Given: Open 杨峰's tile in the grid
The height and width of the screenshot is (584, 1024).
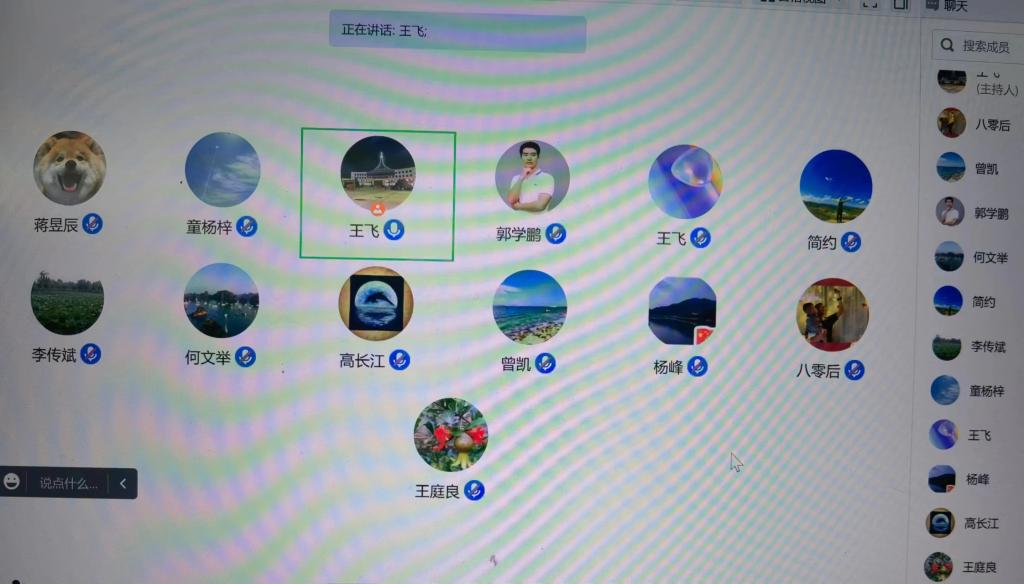Looking at the screenshot, I should pos(682,312).
